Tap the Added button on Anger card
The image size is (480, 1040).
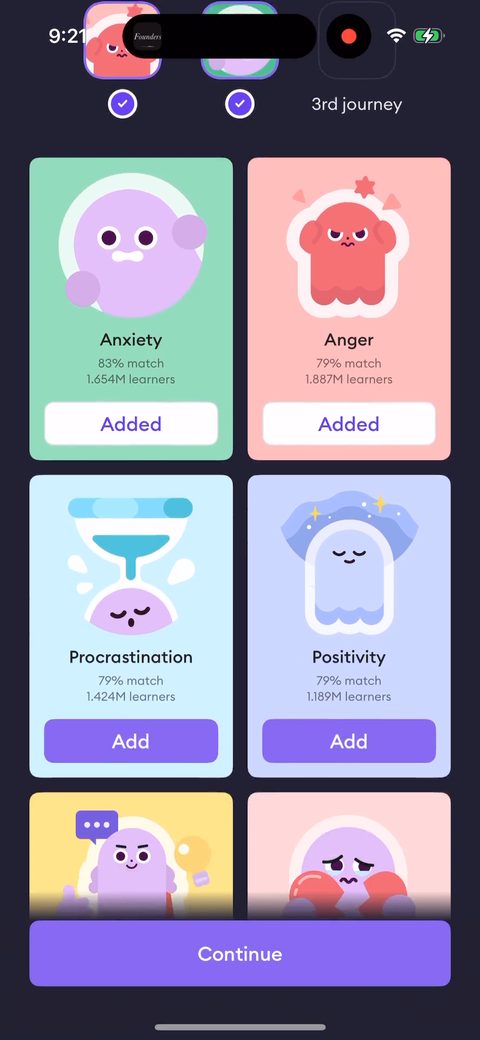click(x=349, y=424)
